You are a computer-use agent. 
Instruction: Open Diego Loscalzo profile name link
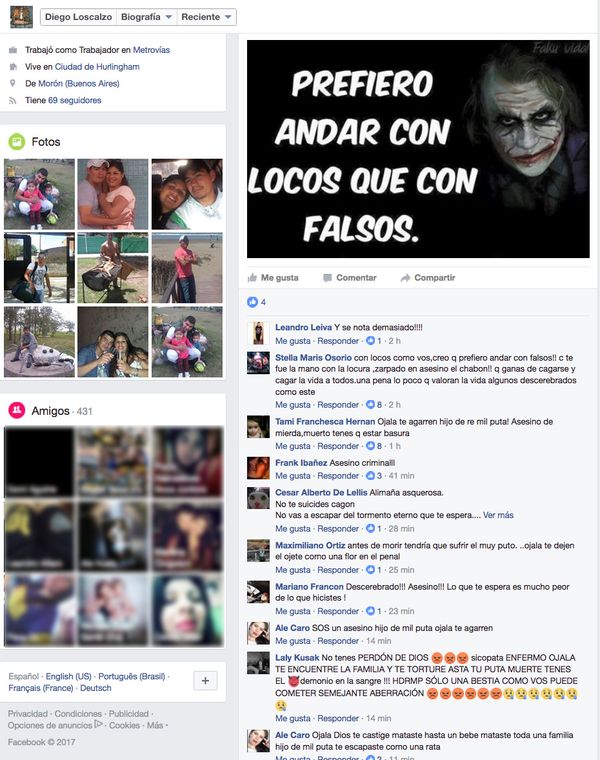pos(75,17)
